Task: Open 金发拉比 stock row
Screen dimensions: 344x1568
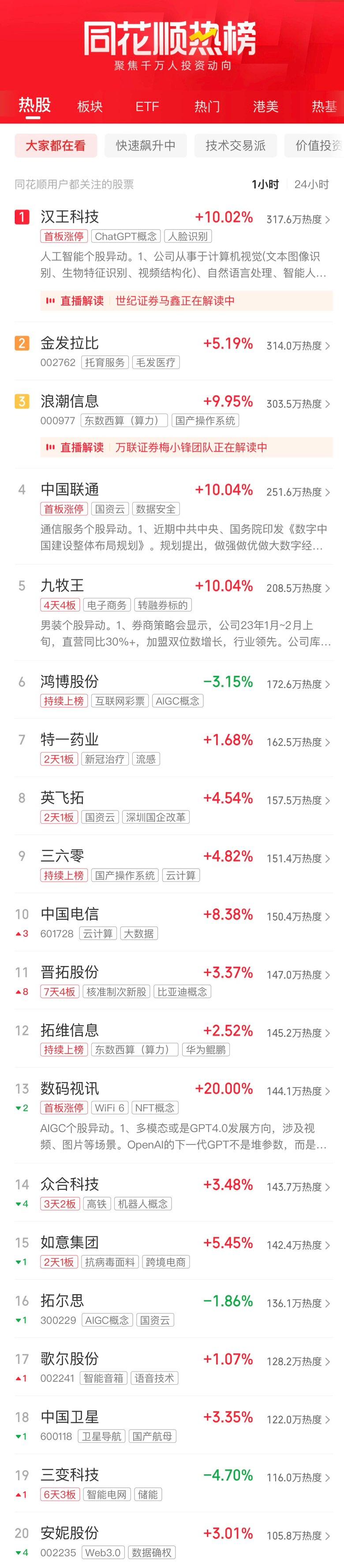Action: [69, 344]
